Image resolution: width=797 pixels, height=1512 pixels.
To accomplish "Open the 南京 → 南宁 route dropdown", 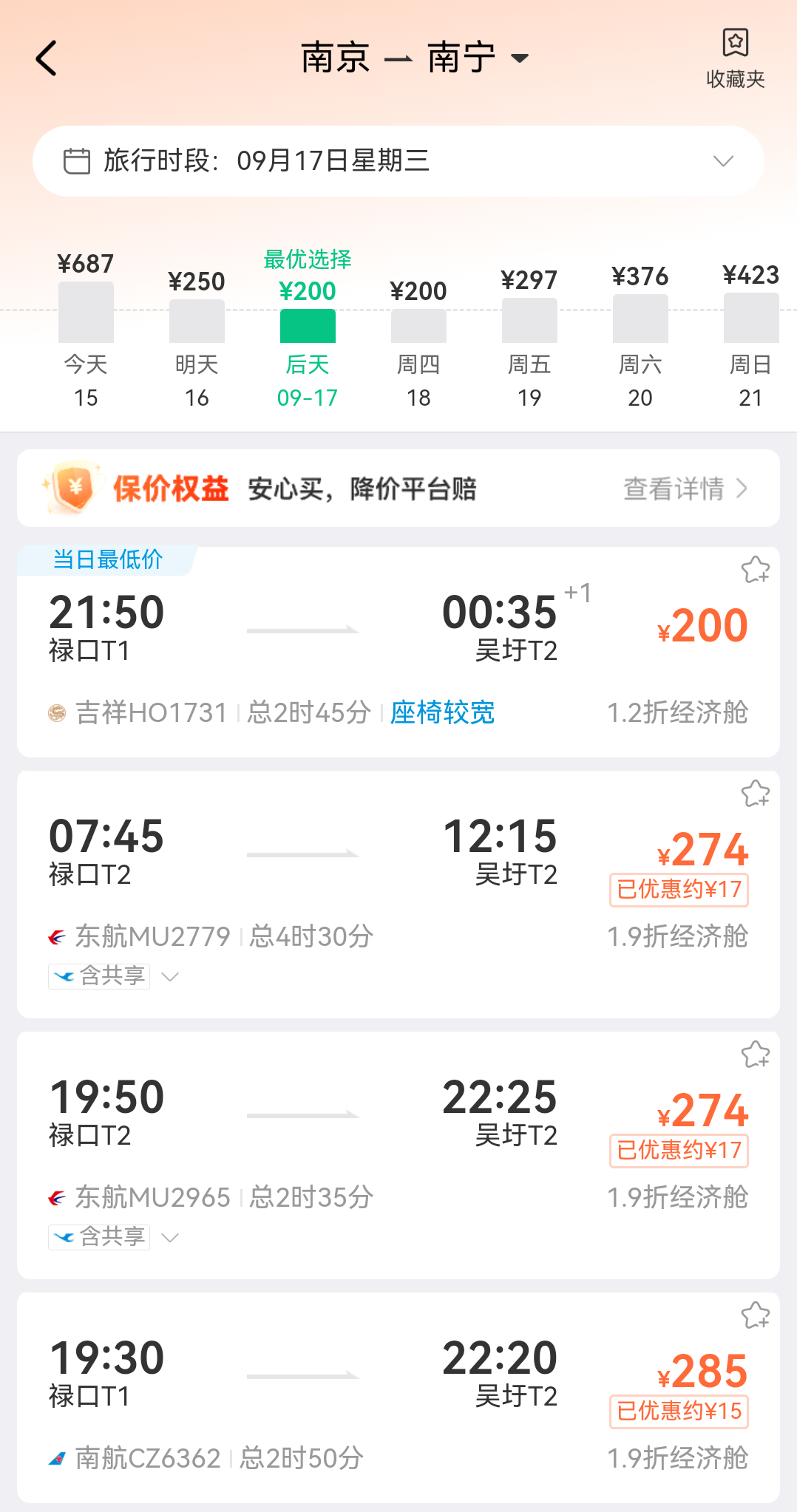I will point(415,58).
